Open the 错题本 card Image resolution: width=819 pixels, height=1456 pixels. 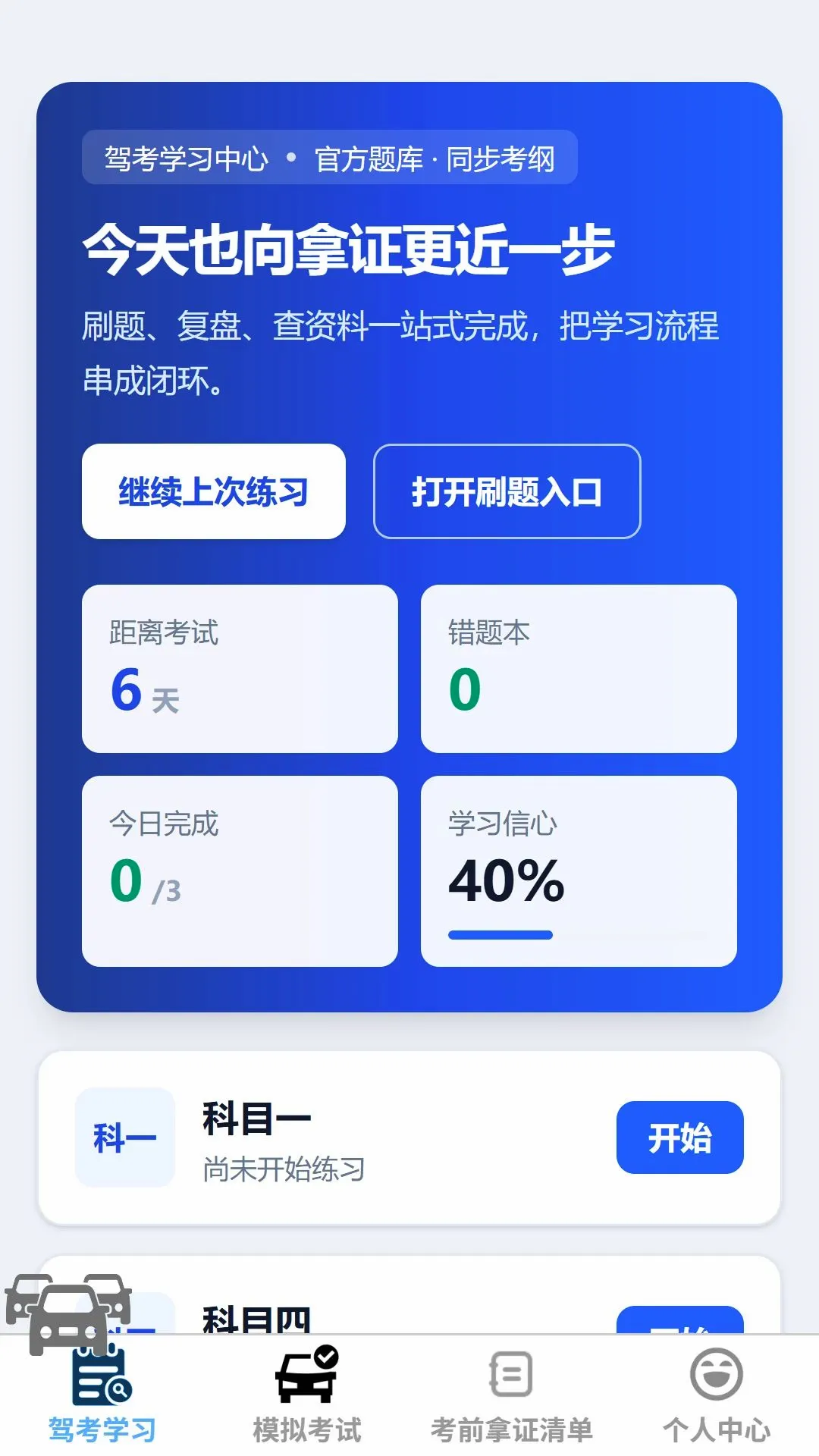tap(579, 669)
